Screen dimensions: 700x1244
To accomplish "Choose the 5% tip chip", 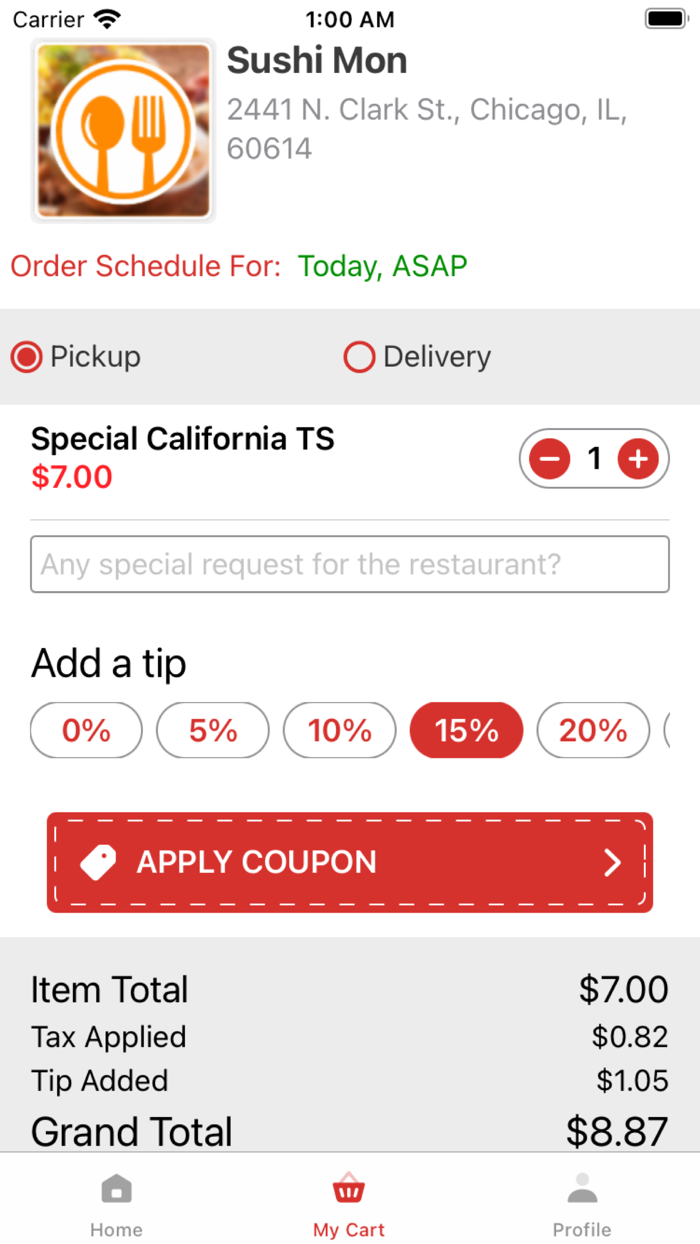I will click(213, 730).
